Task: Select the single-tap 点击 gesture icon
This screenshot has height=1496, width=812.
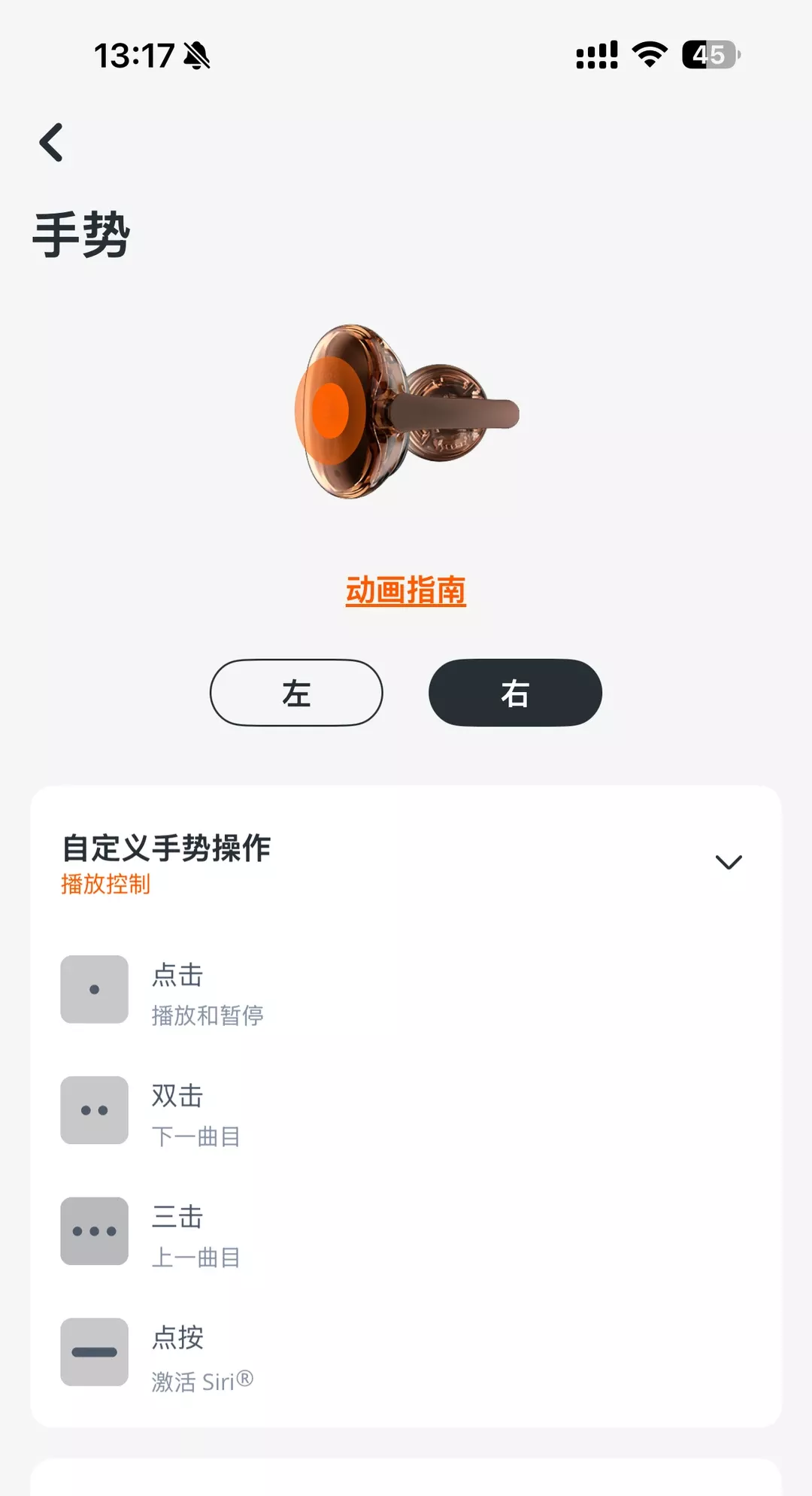Action: point(93,991)
